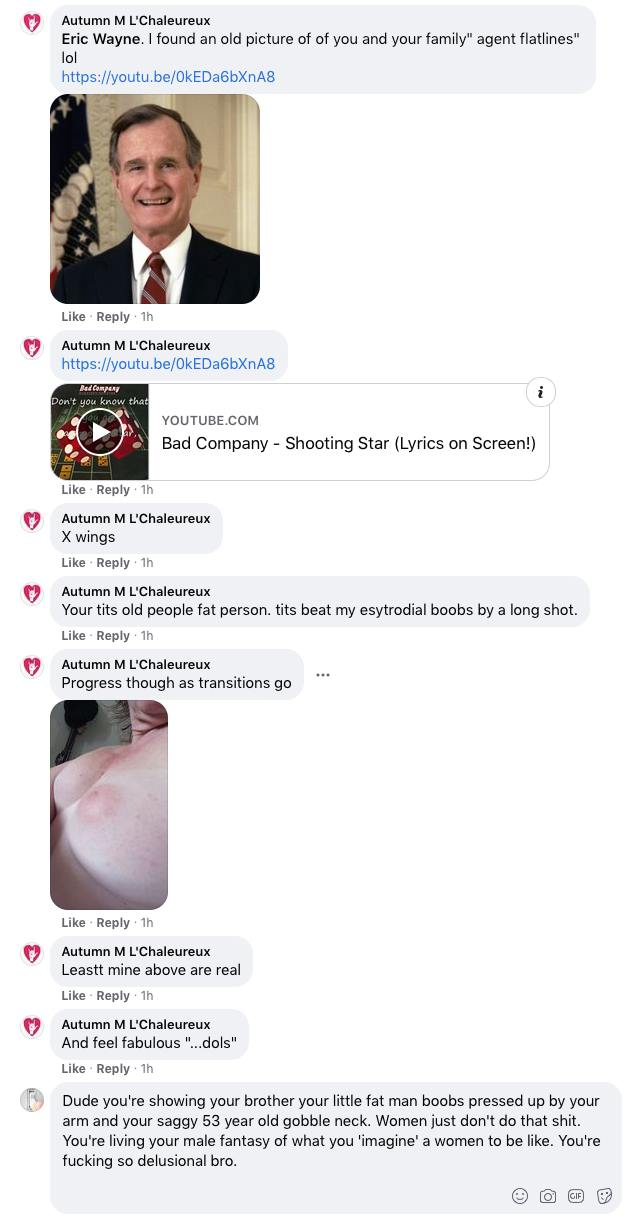Open options for 'Progress though as transitions go' comment

323,675
